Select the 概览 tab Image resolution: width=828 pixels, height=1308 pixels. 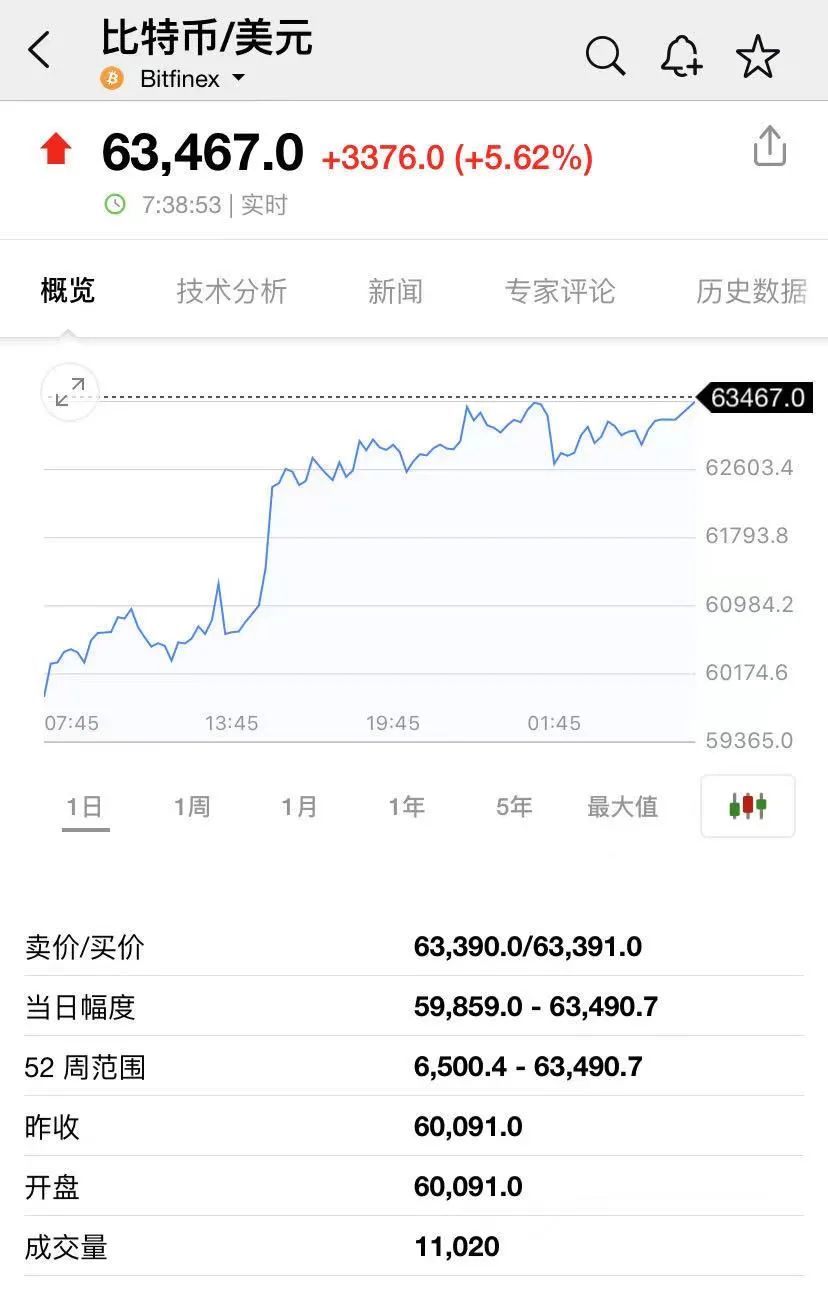tap(68, 291)
